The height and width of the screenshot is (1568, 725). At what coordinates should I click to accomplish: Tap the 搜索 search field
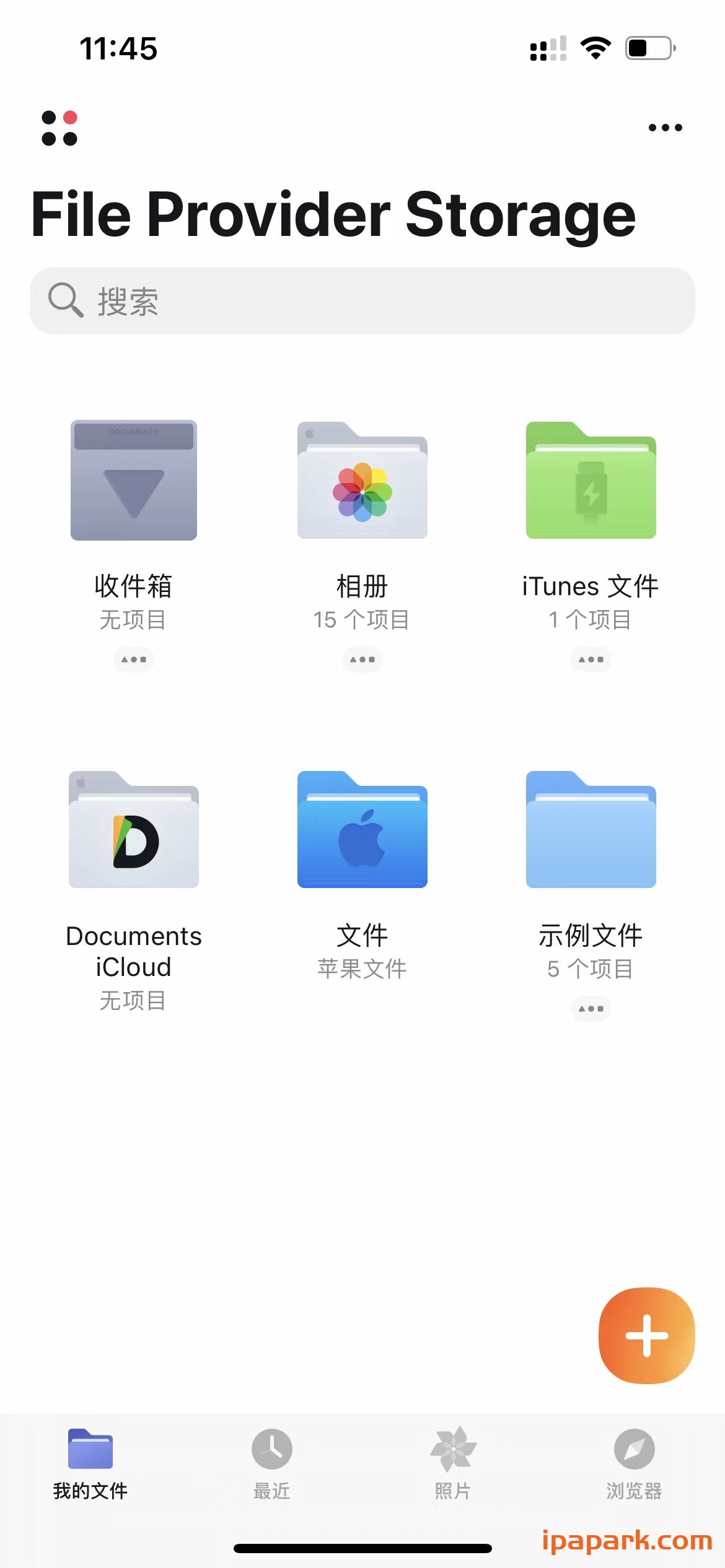(362, 300)
